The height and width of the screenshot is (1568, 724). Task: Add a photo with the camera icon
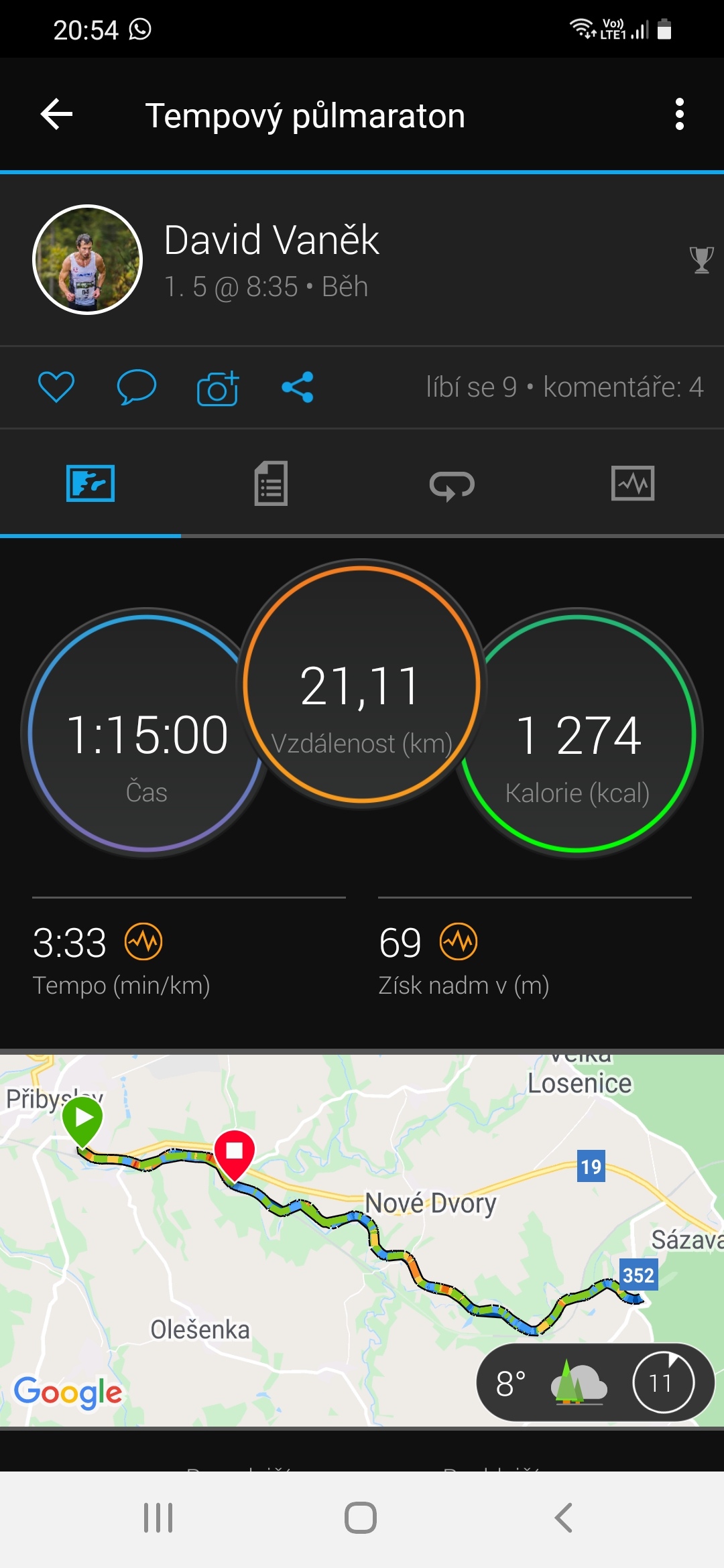click(218, 387)
